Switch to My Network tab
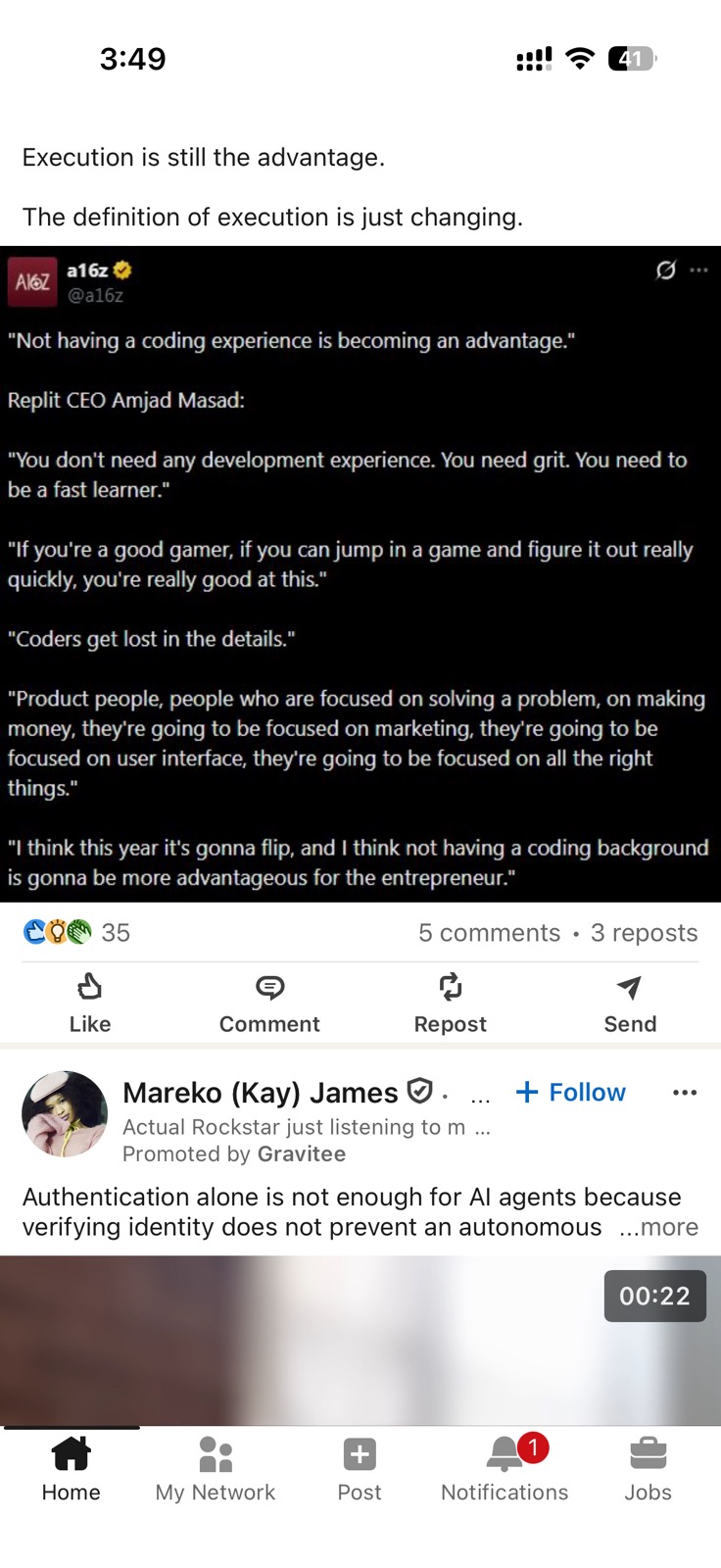This screenshot has height=1568, width=721. pyautogui.click(x=216, y=1468)
